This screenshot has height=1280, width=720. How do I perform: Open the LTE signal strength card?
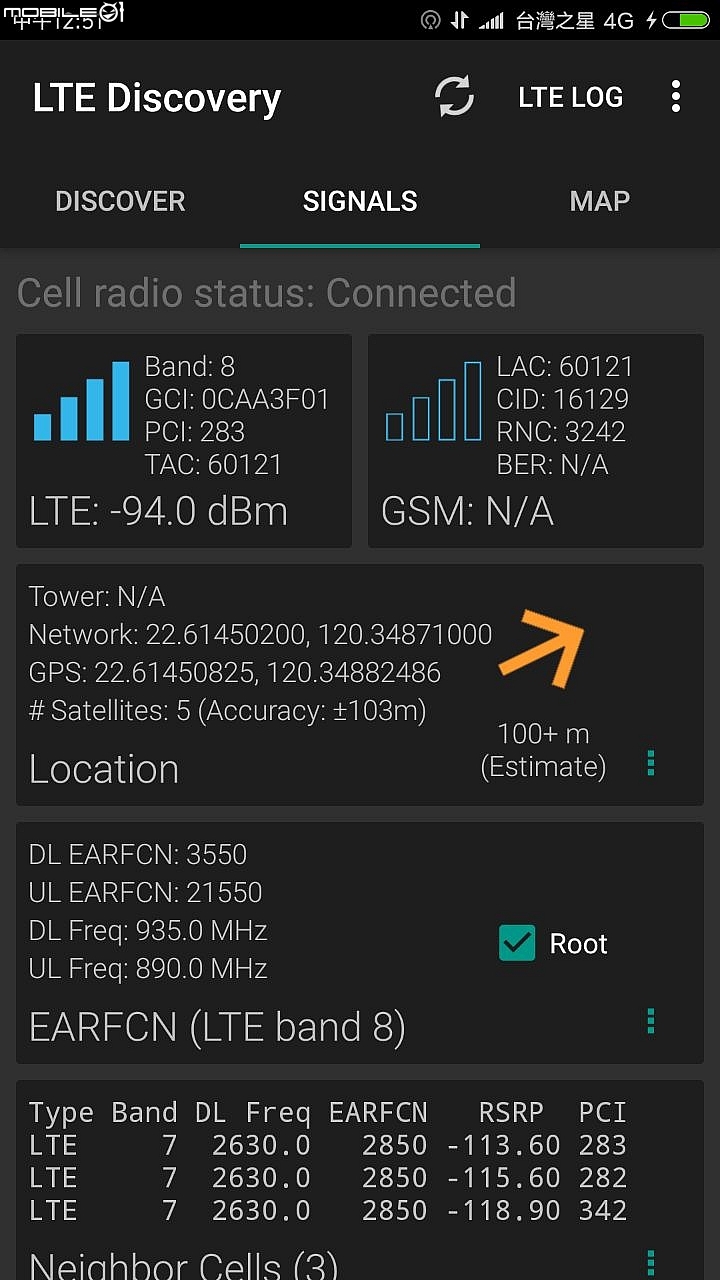click(x=184, y=441)
